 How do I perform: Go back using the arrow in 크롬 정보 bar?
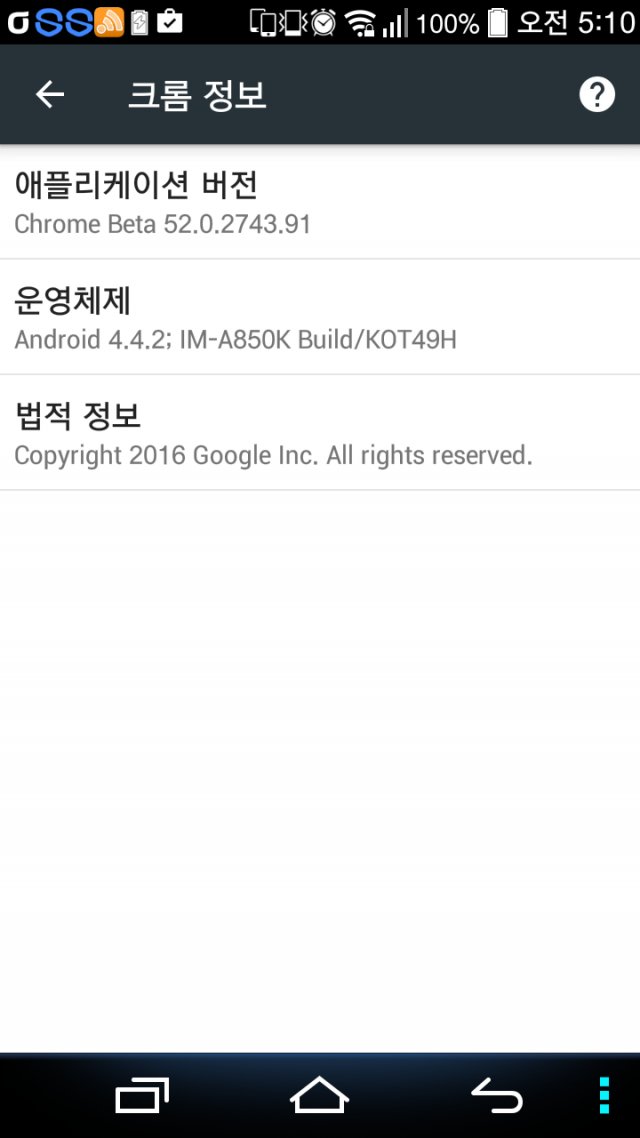50,94
